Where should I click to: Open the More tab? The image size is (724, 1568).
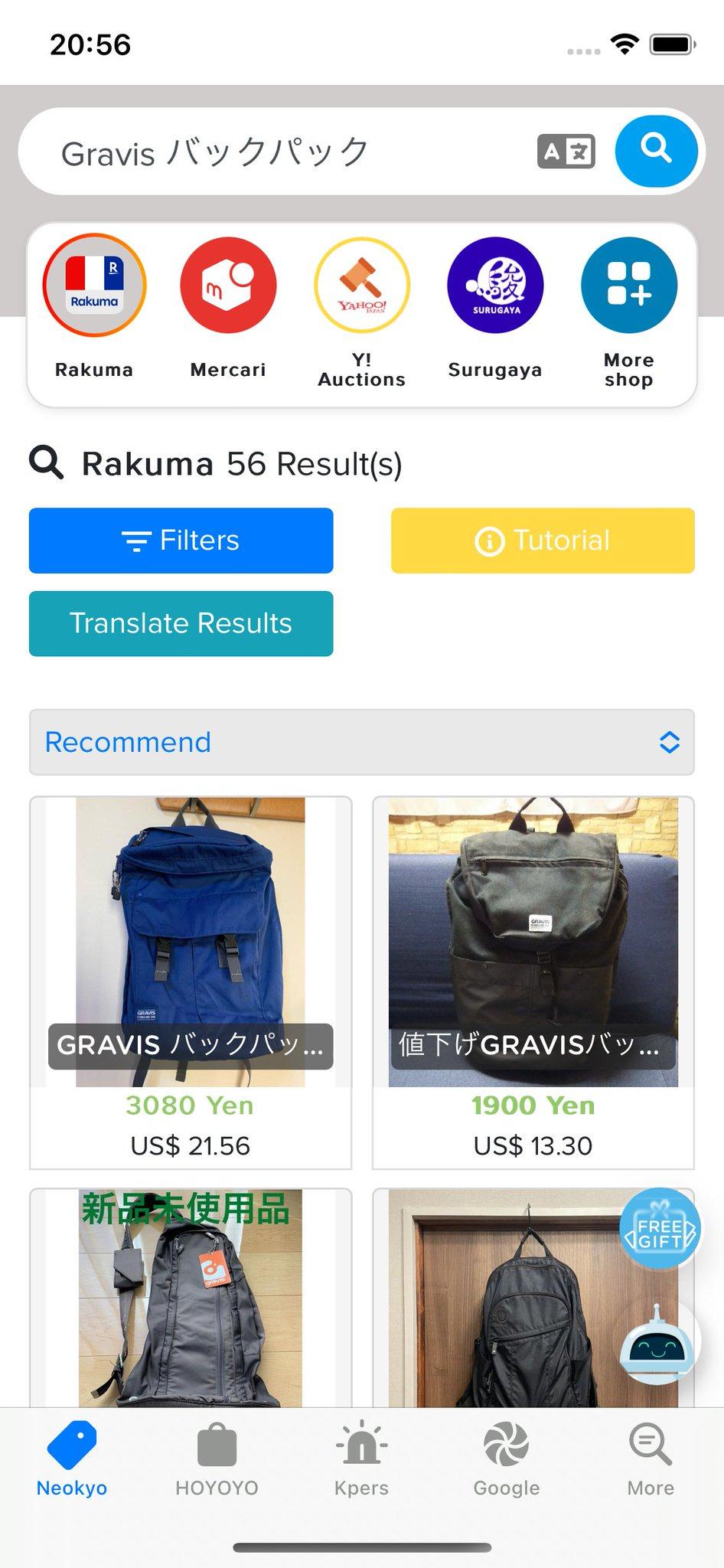(x=651, y=1461)
